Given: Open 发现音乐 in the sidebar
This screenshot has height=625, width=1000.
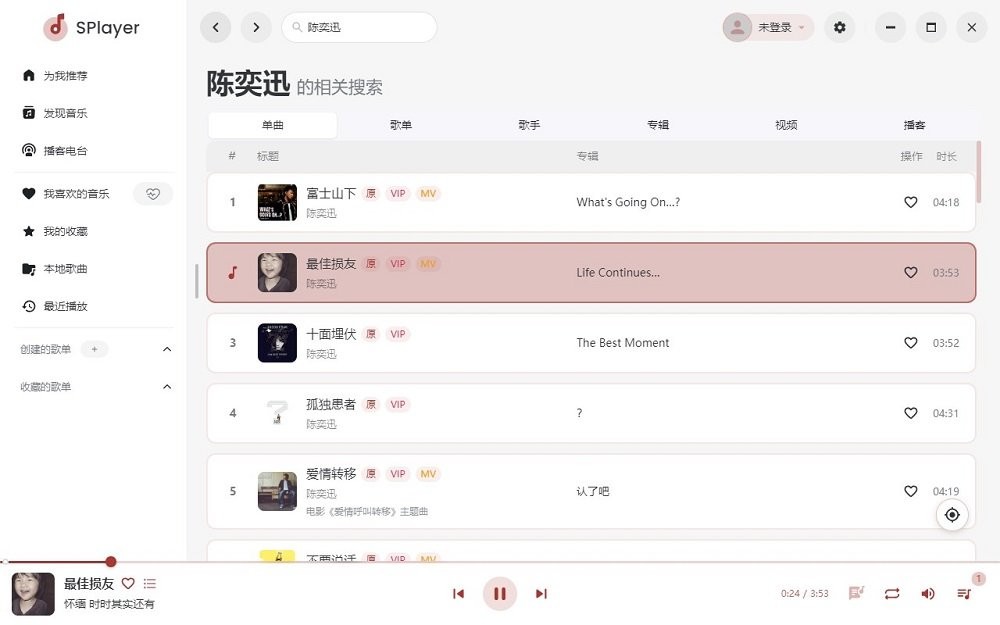Looking at the screenshot, I should [65, 113].
